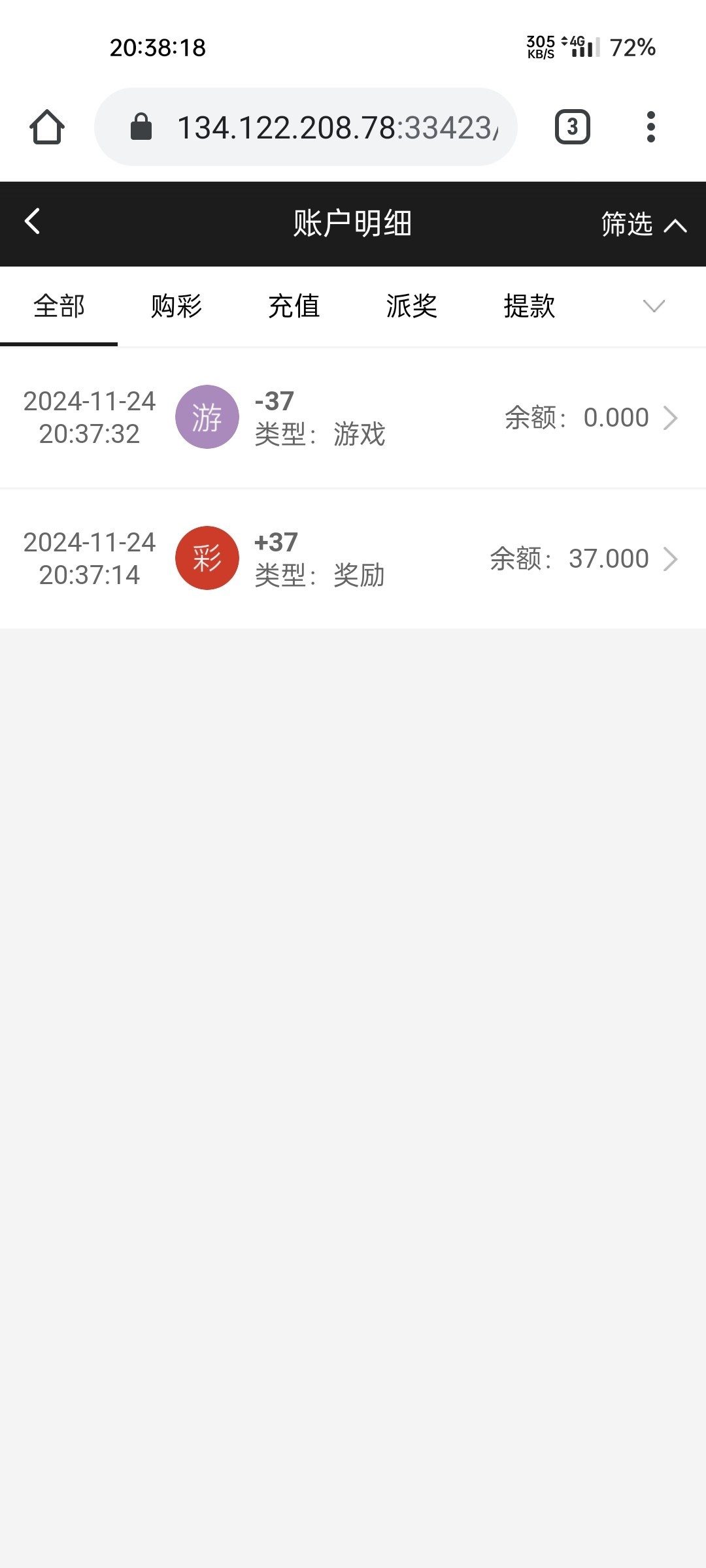Image resolution: width=706 pixels, height=1568 pixels.
Task: Show the 派奖 tab
Action: 412,306
